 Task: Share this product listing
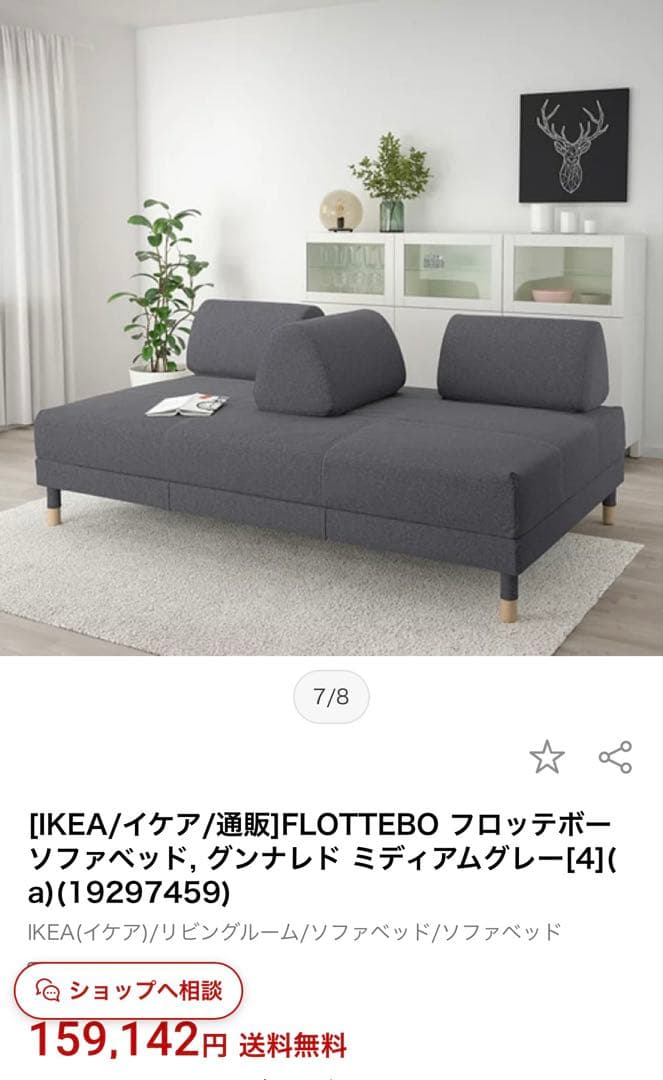point(615,757)
